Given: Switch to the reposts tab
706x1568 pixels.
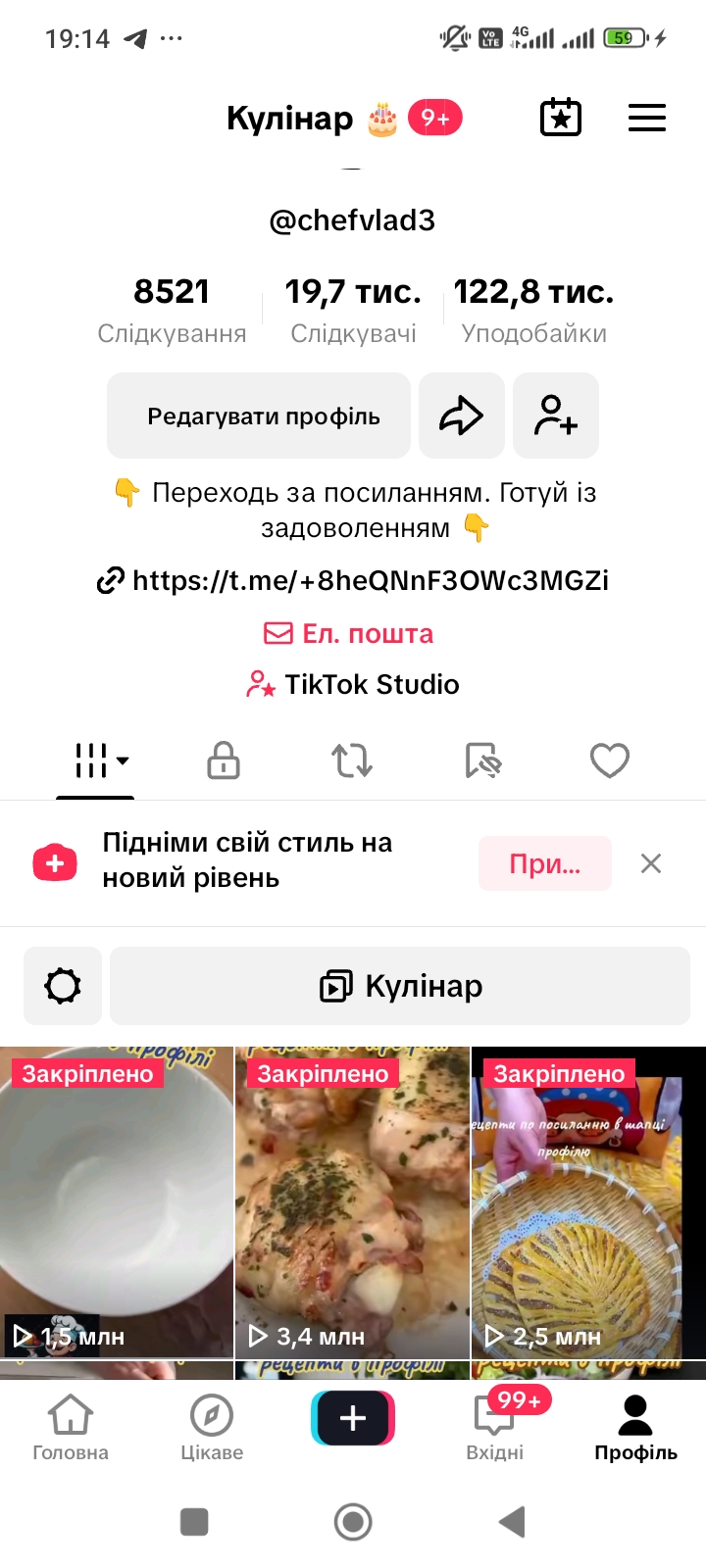Looking at the screenshot, I should click(352, 760).
